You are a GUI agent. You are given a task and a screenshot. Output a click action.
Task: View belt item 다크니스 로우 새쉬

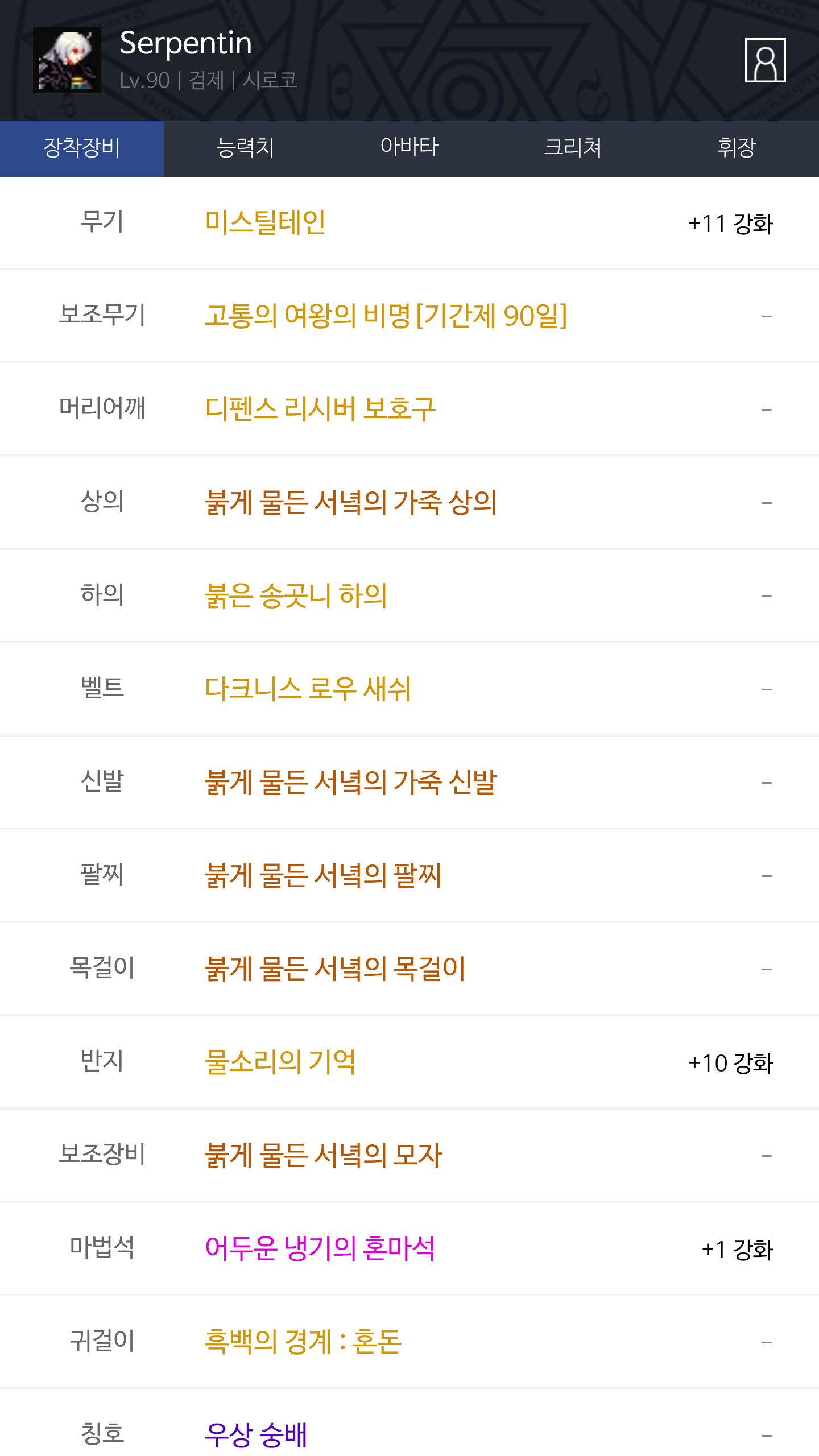pyautogui.click(x=308, y=689)
